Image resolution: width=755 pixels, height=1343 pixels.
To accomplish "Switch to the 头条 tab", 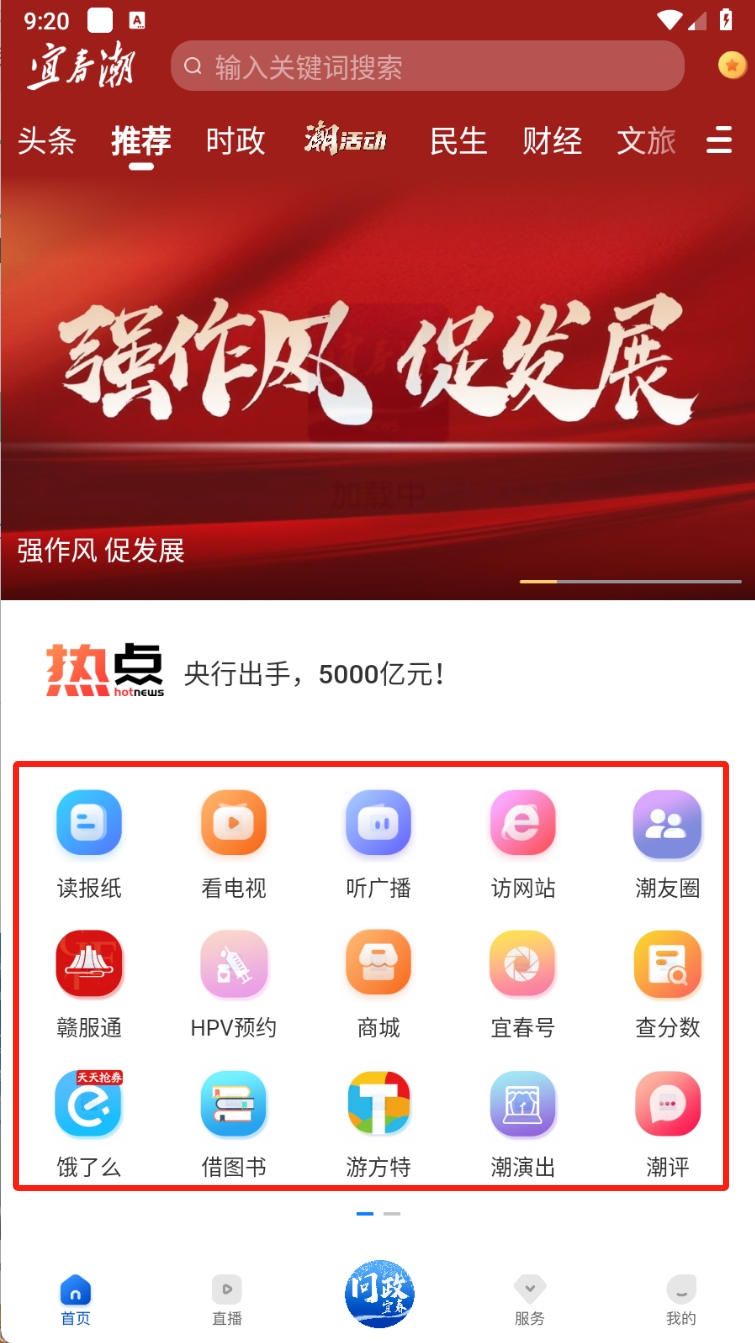I will 47,141.
